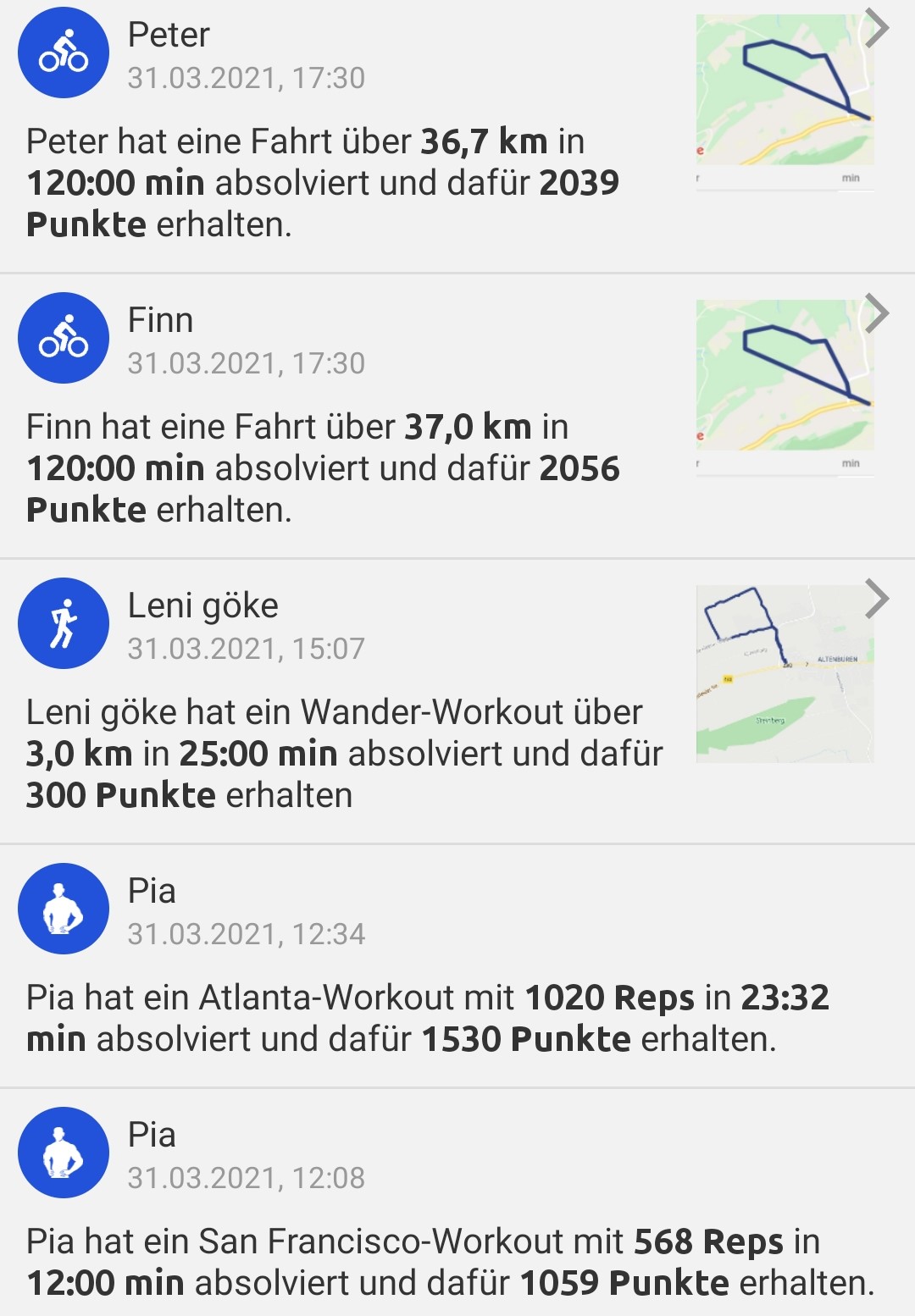The height and width of the screenshot is (1316, 915).
Task: Click the torso workout icon beside Pia at 12:08
Action: (x=63, y=1152)
